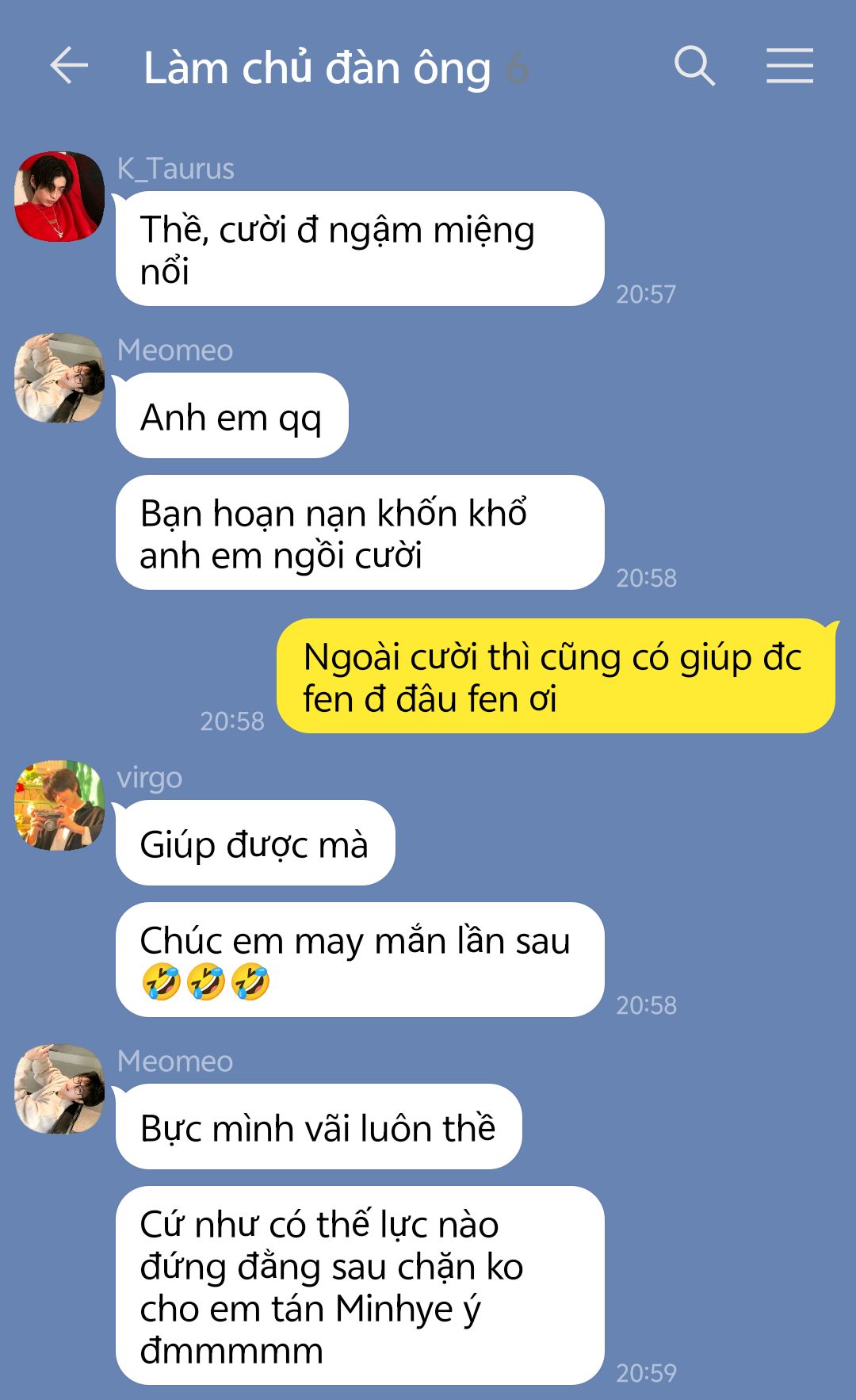Open virgo's profile avatar
The width and height of the screenshot is (856, 1400).
59,805
